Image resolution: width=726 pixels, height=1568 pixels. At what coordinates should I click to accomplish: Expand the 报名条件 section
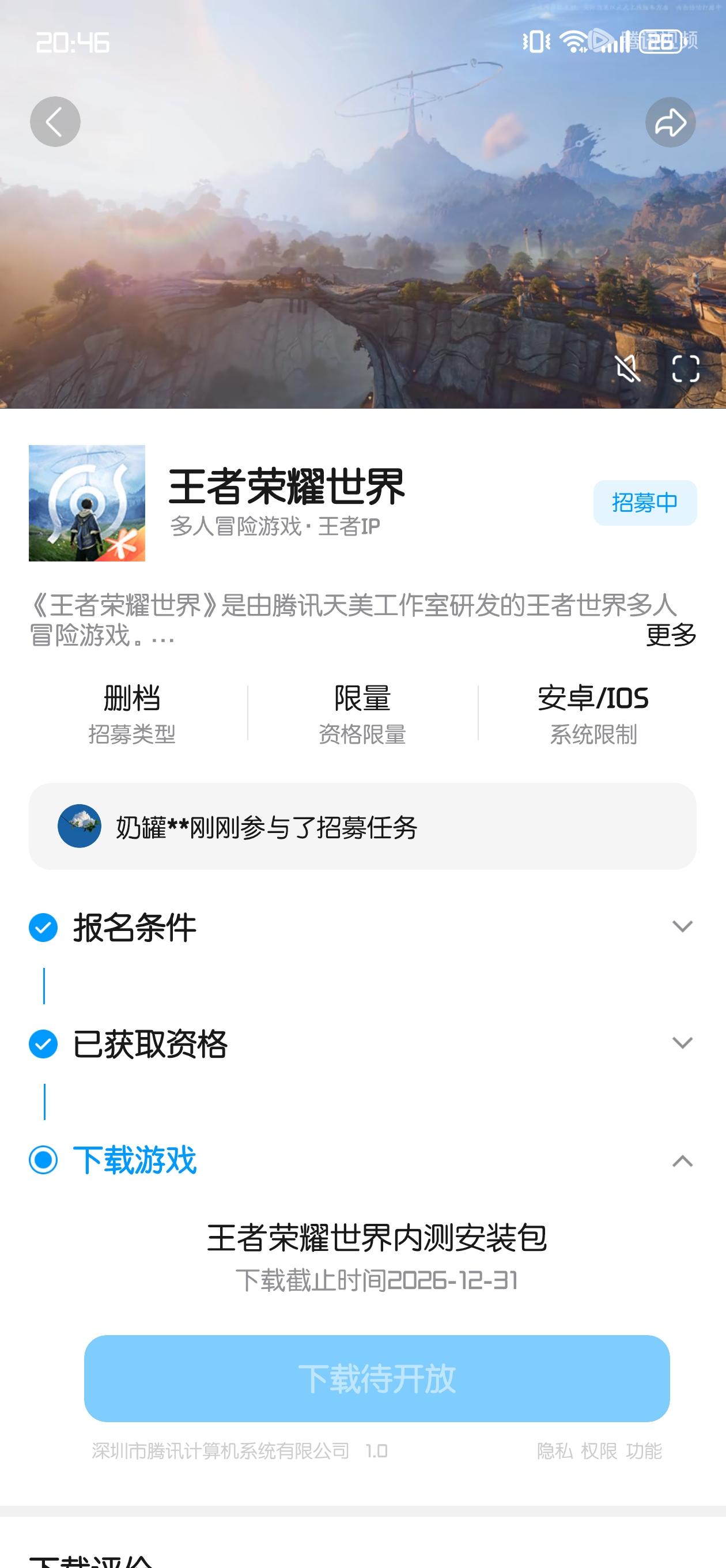(682, 927)
